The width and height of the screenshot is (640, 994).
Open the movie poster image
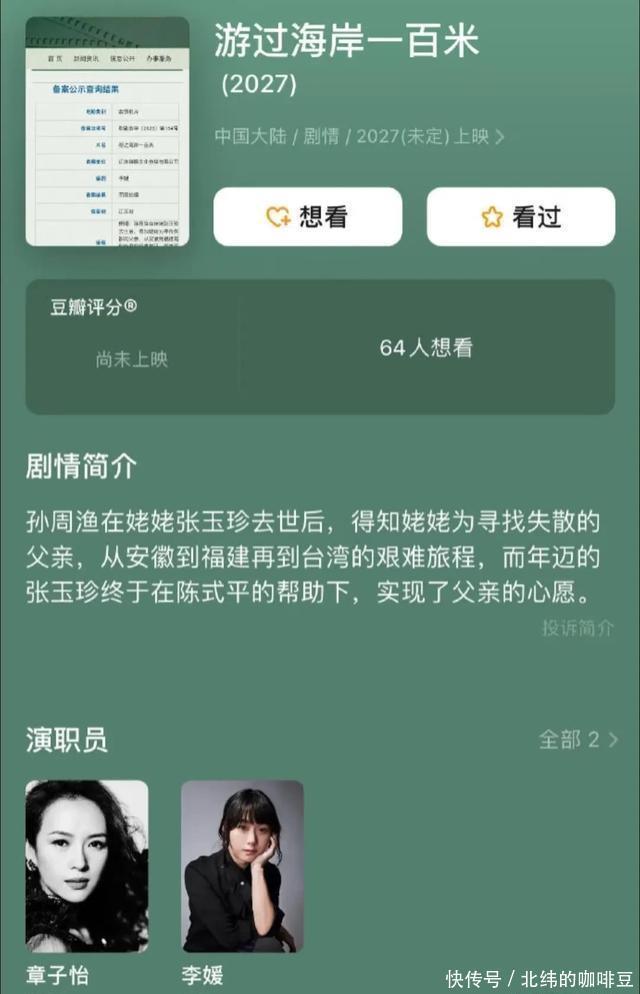[107, 131]
